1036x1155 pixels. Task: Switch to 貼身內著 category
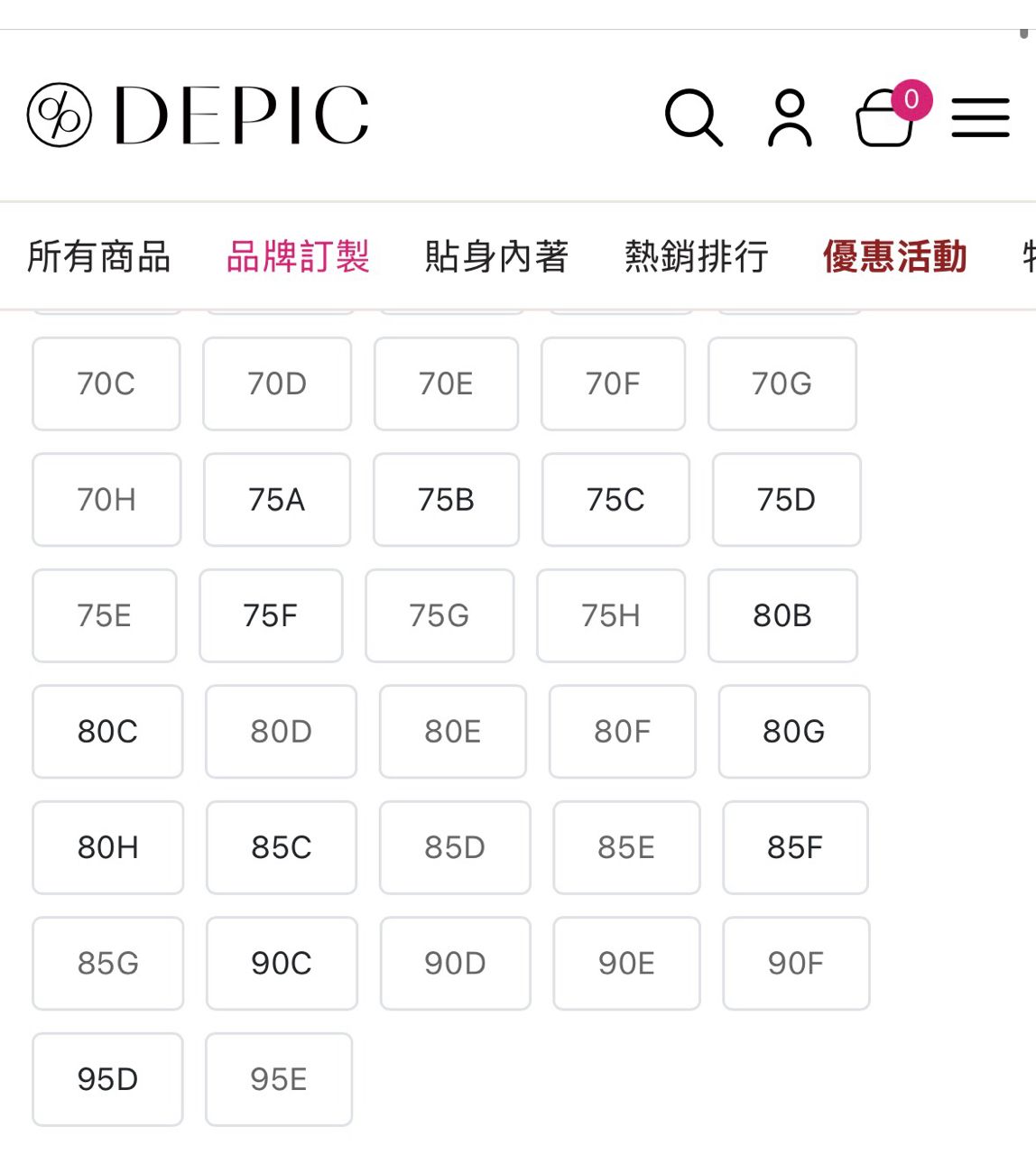[x=496, y=256]
